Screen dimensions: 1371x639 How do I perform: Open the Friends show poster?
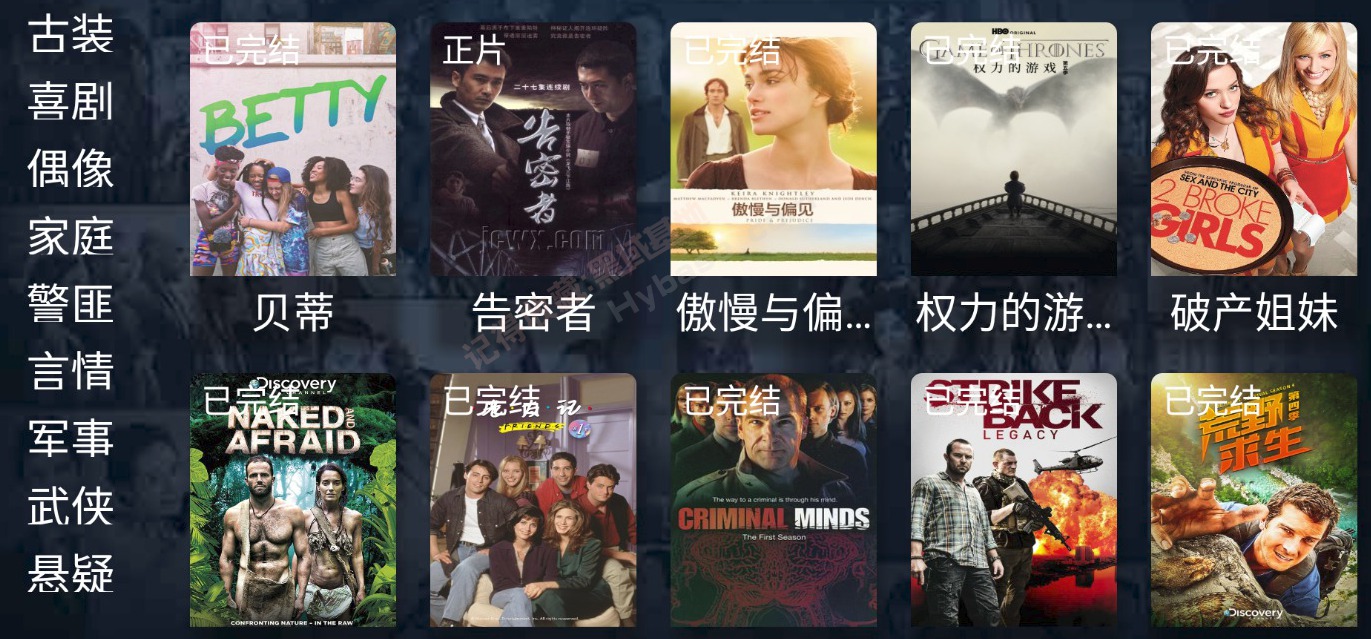pyautogui.click(x=533, y=500)
